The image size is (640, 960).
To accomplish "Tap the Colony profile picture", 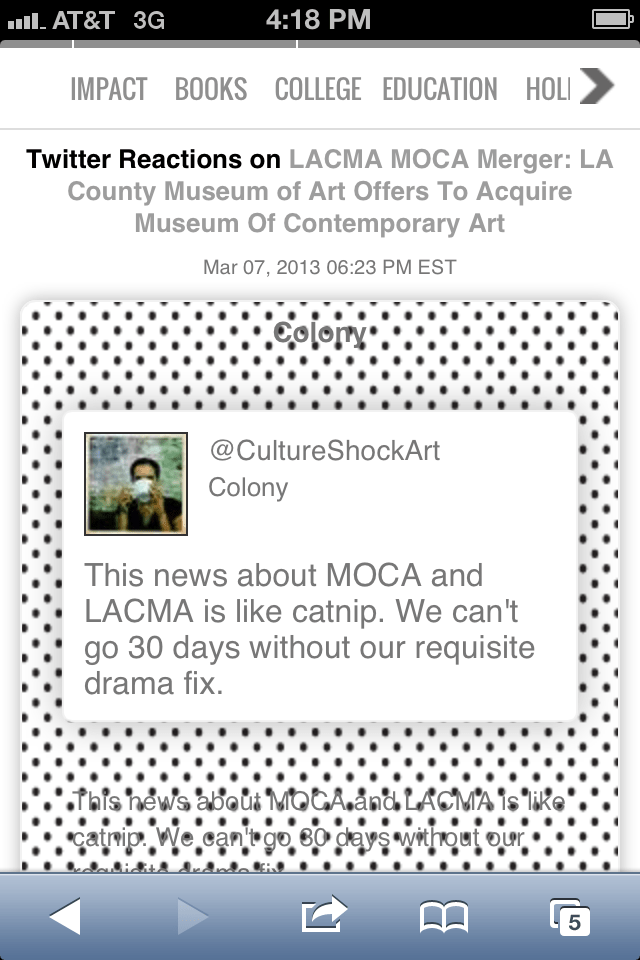I will coord(136,484).
